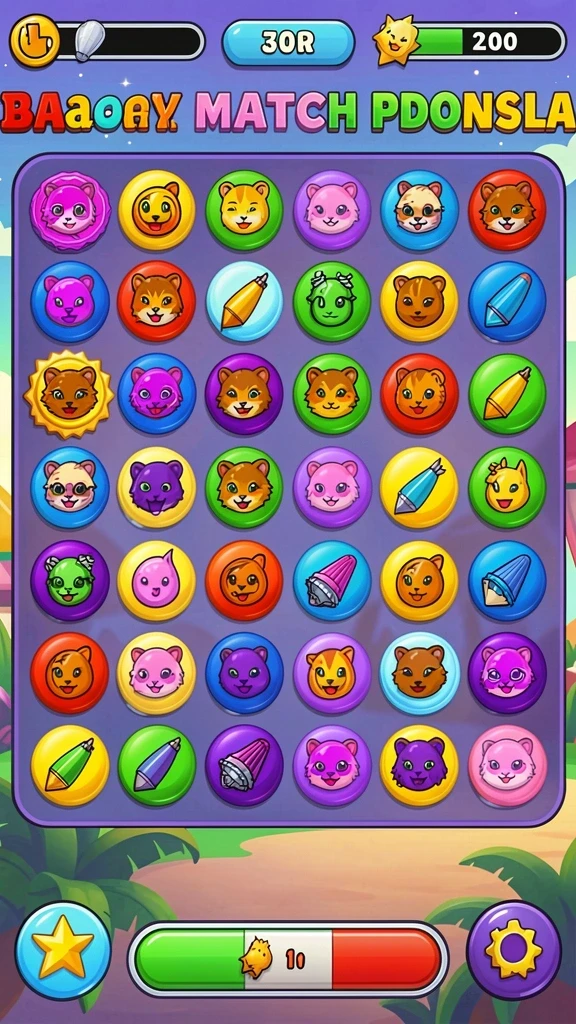Select the purple cat on blue tile
The image size is (576, 1024).
[x=244, y=673]
